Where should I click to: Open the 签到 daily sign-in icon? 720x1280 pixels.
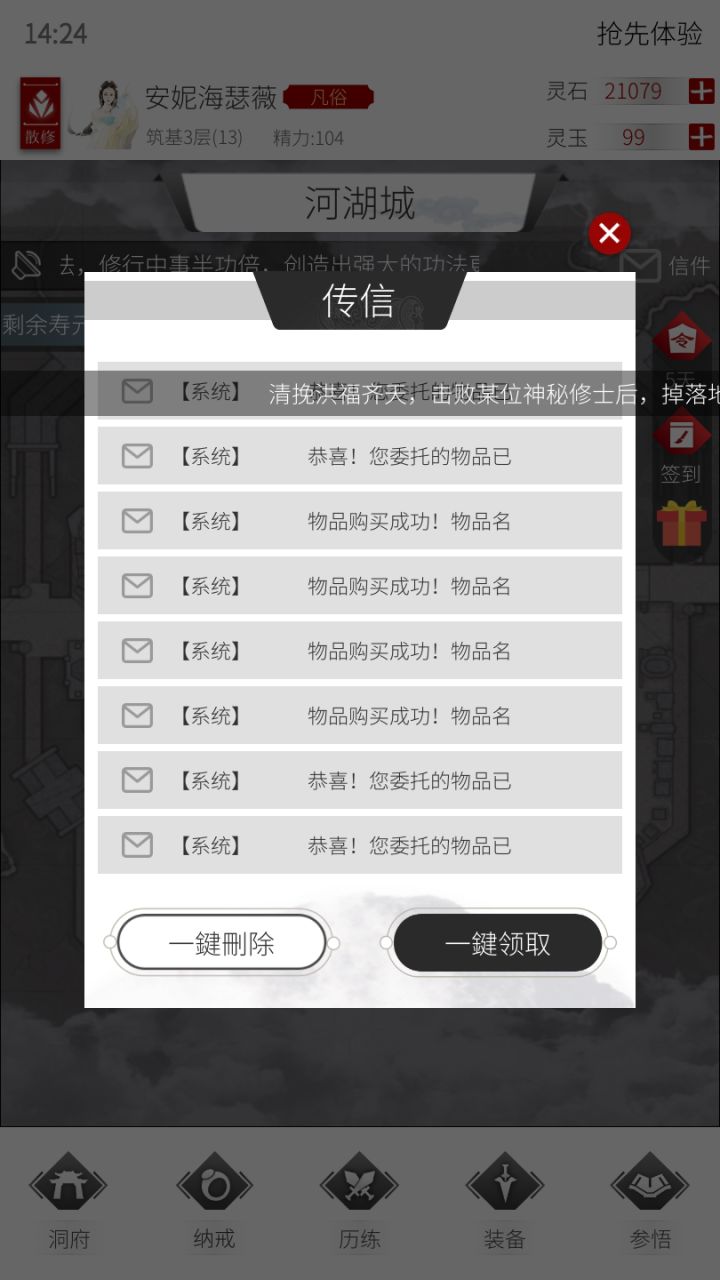point(683,434)
